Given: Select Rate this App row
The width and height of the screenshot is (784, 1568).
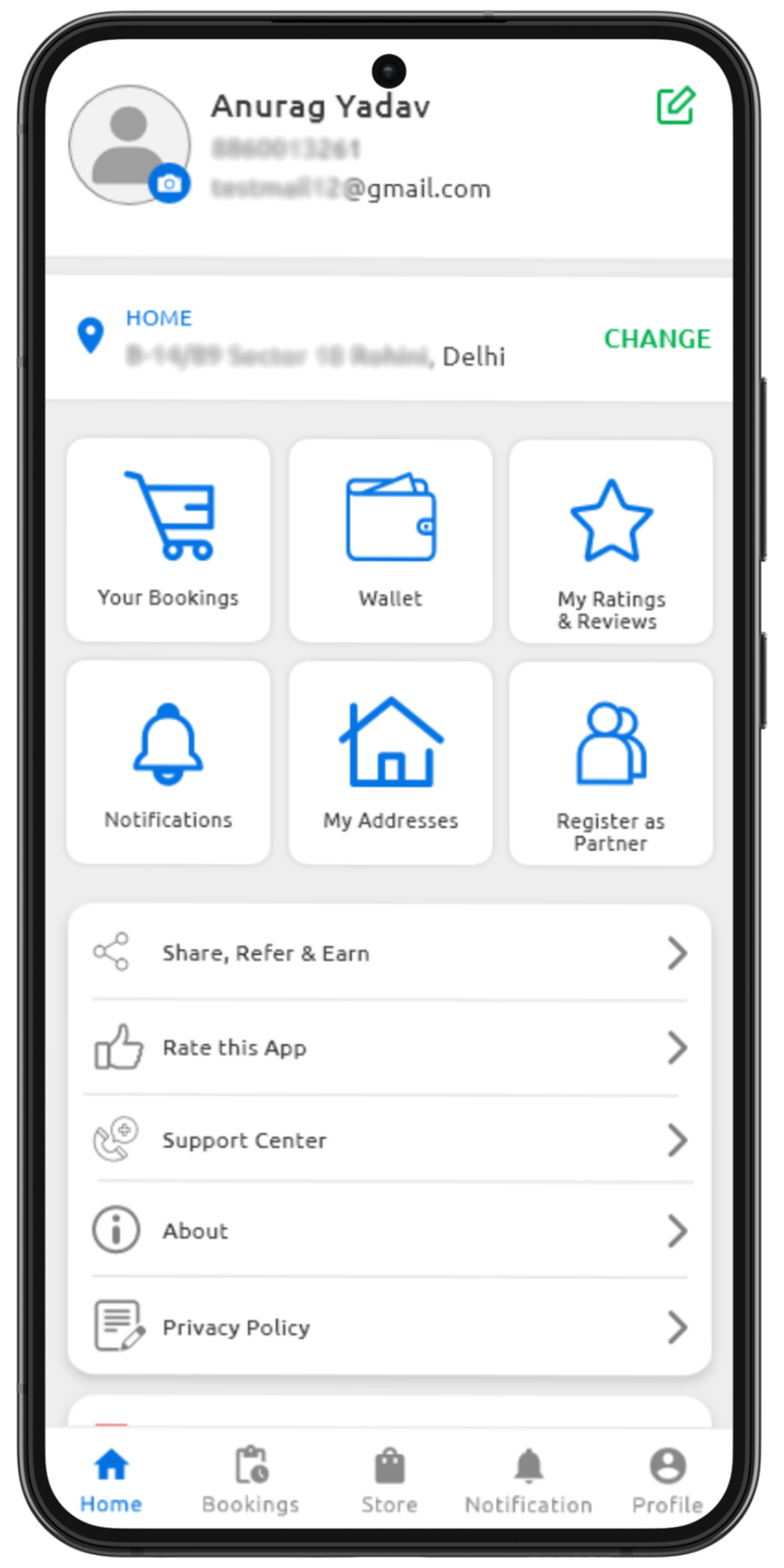Looking at the screenshot, I should pos(390,1048).
